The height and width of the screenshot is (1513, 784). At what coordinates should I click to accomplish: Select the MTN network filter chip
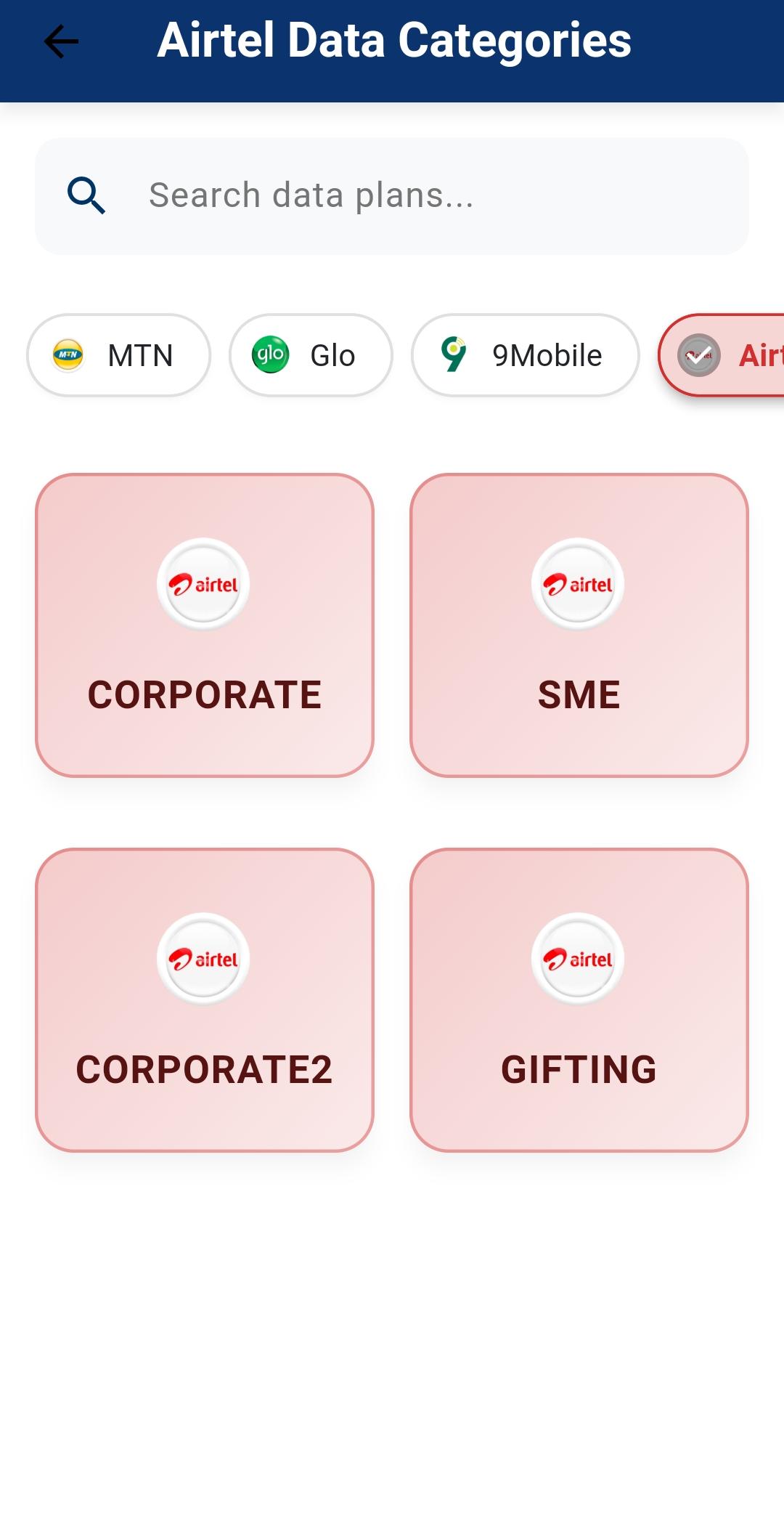(118, 355)
